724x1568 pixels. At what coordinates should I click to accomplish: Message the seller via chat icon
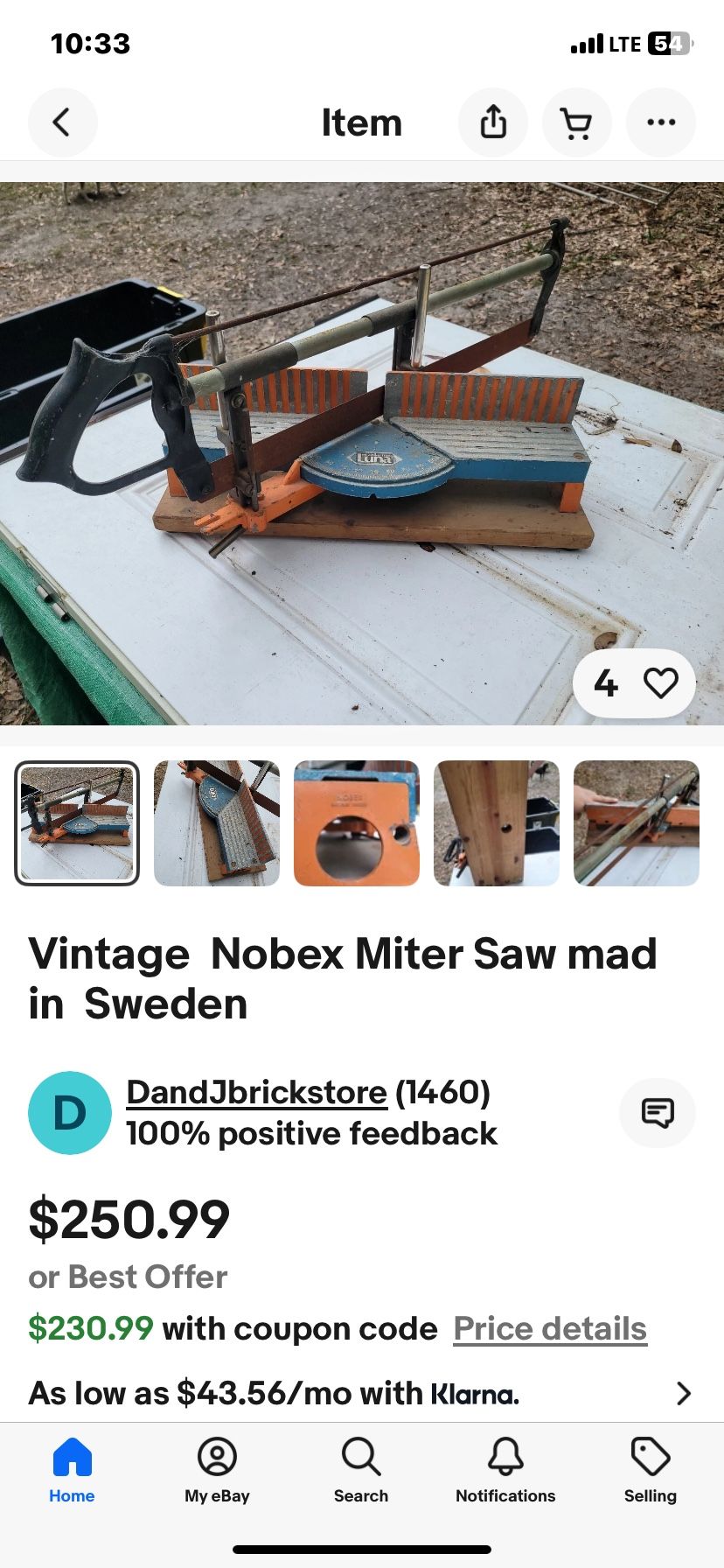coord(657,1112)
